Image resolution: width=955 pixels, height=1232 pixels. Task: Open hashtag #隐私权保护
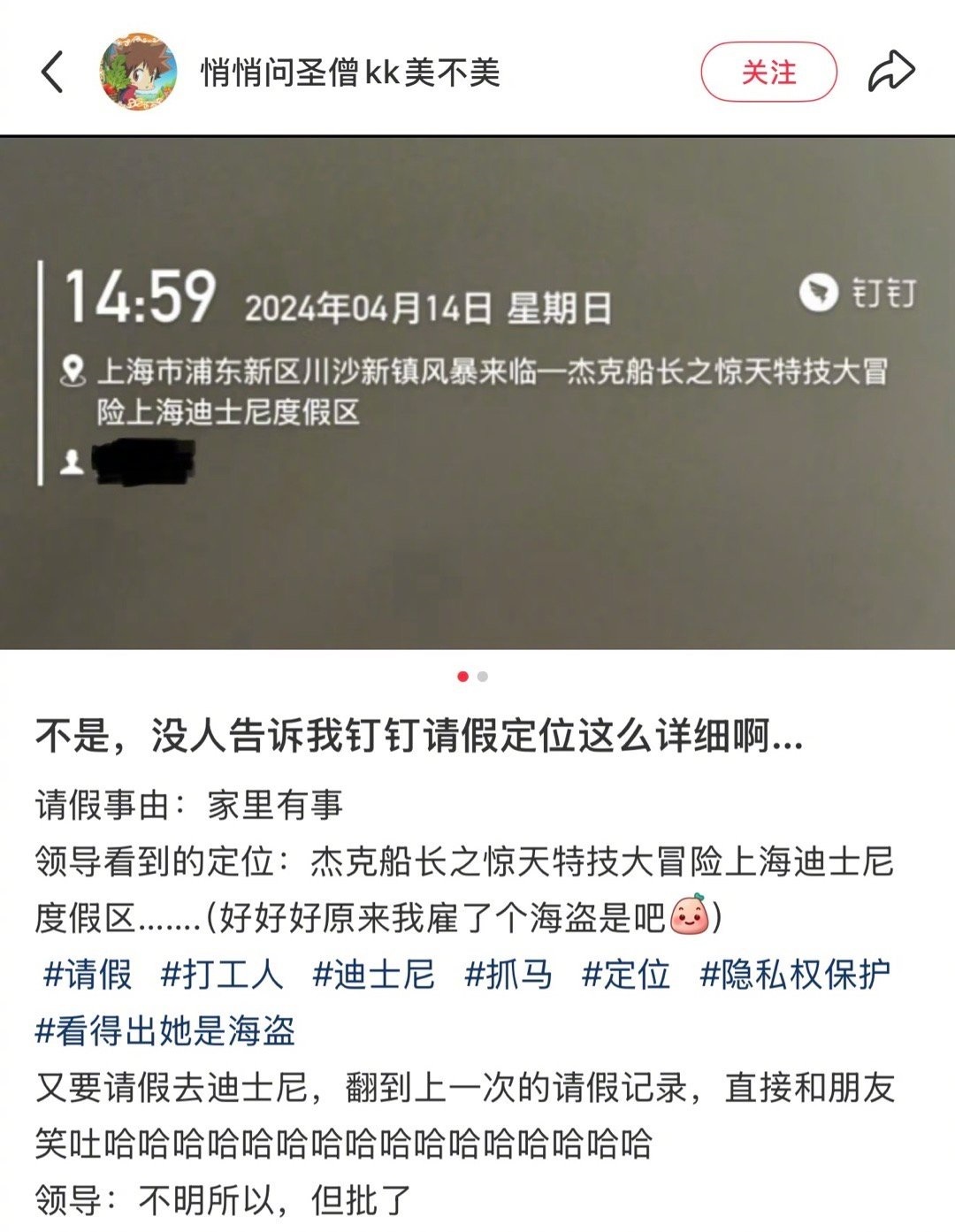click(x=795, y=975)
